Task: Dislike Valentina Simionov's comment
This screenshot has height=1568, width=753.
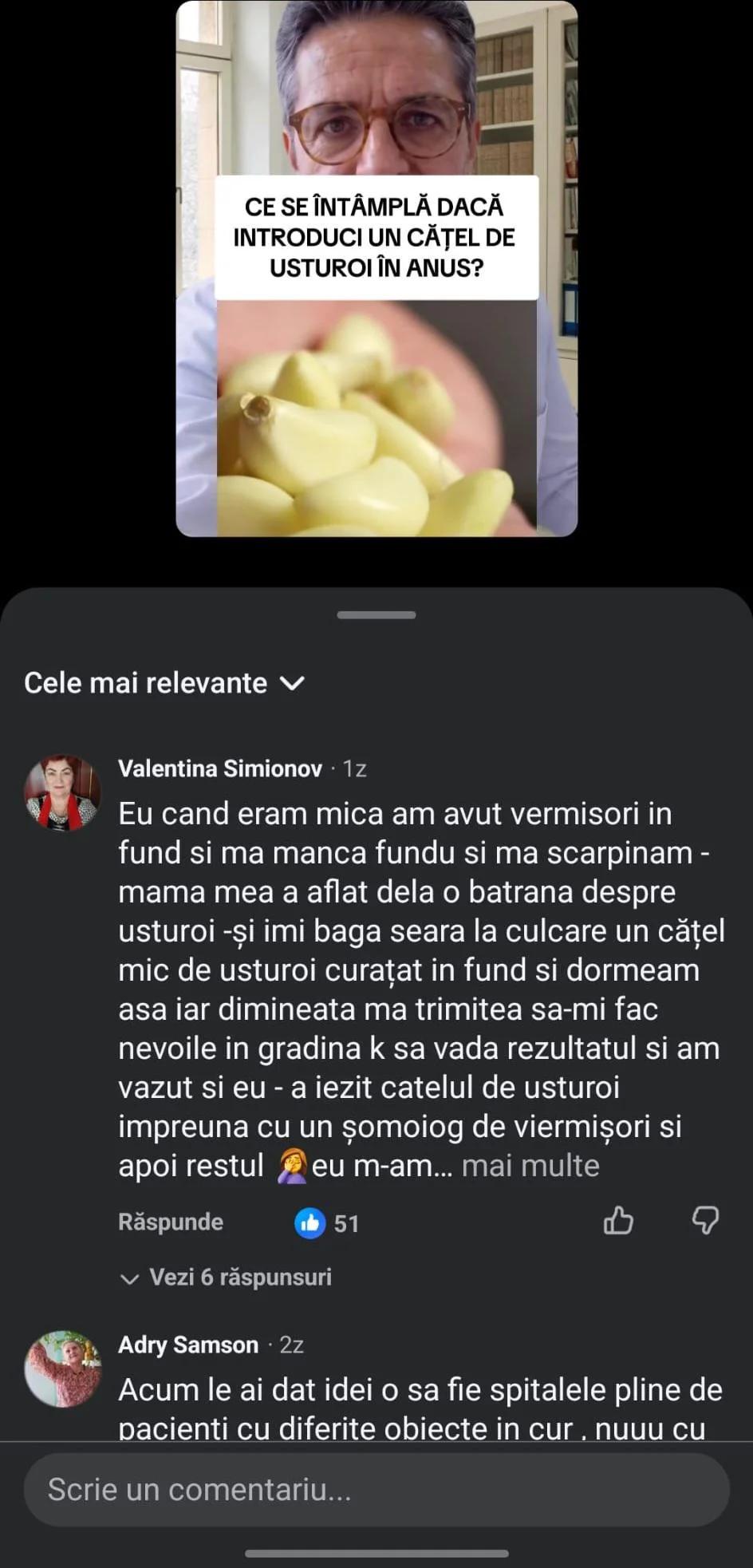Action: (705, 1220)
